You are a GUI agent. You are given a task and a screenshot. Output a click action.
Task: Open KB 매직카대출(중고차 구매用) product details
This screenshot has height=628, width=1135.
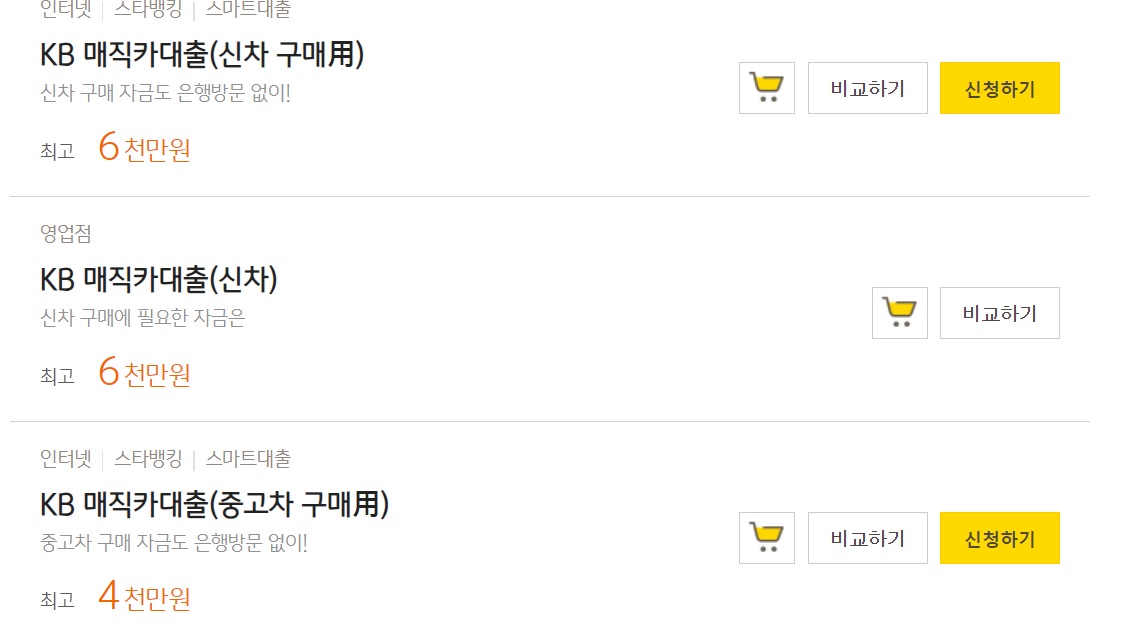tap(214, 504)
